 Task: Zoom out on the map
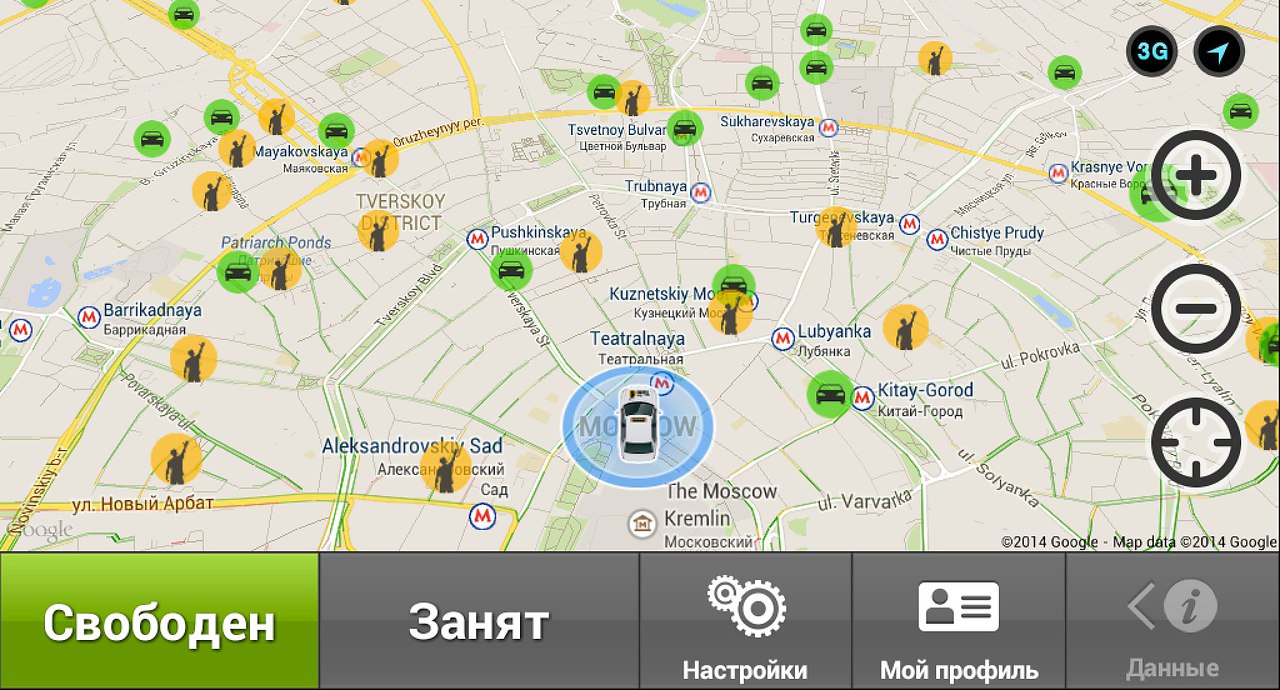(1196, 309)
